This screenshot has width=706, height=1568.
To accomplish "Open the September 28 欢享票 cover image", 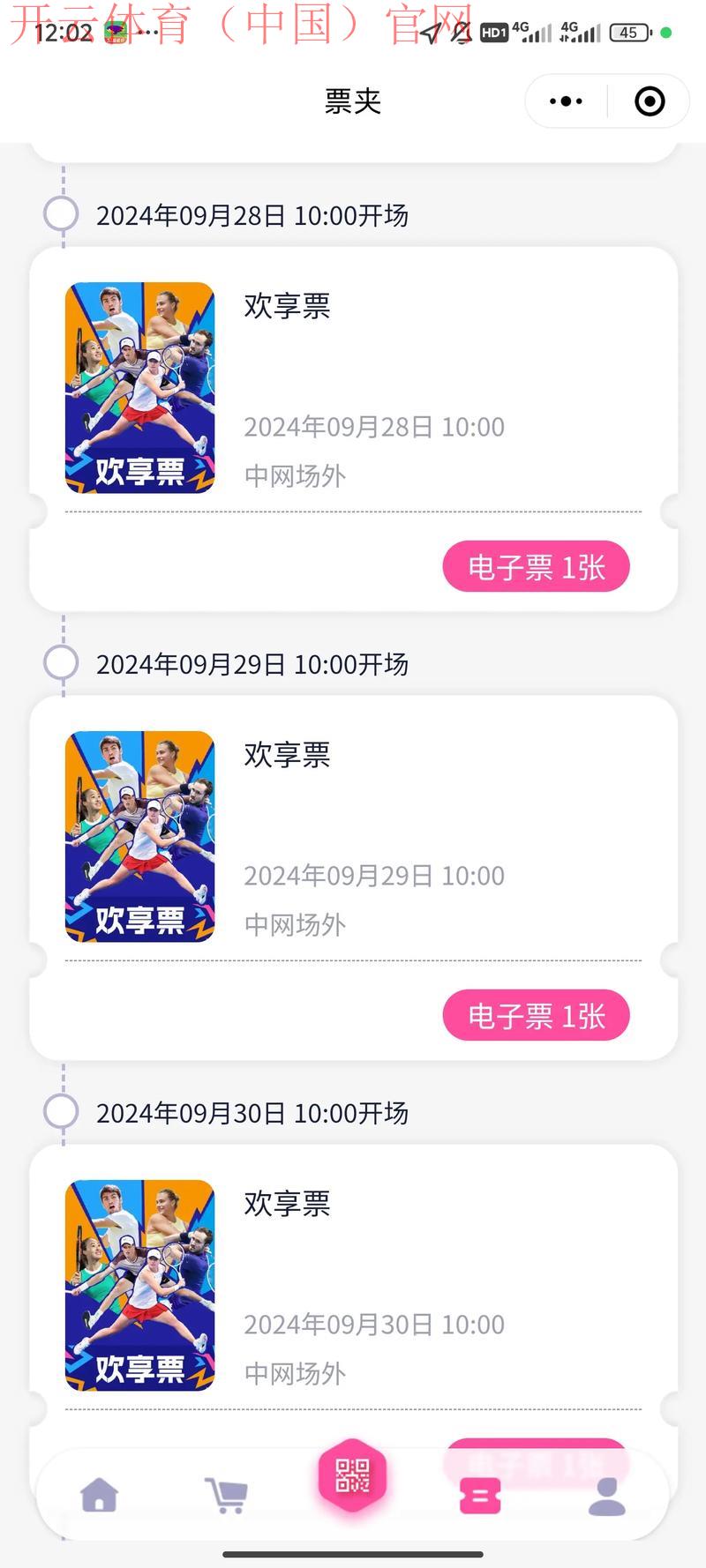I will click(139, 385).
